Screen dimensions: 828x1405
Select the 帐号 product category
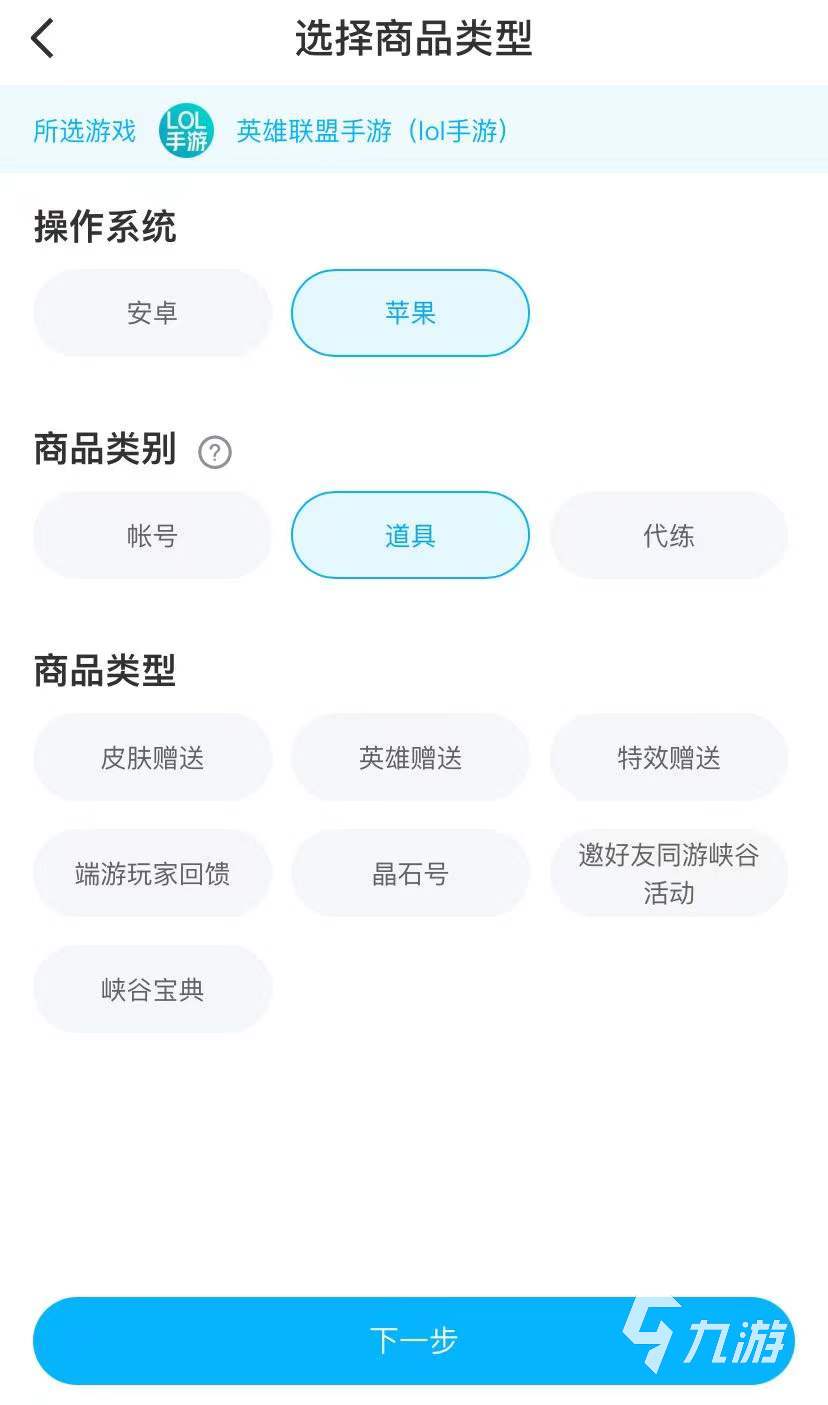pos(152,536)
